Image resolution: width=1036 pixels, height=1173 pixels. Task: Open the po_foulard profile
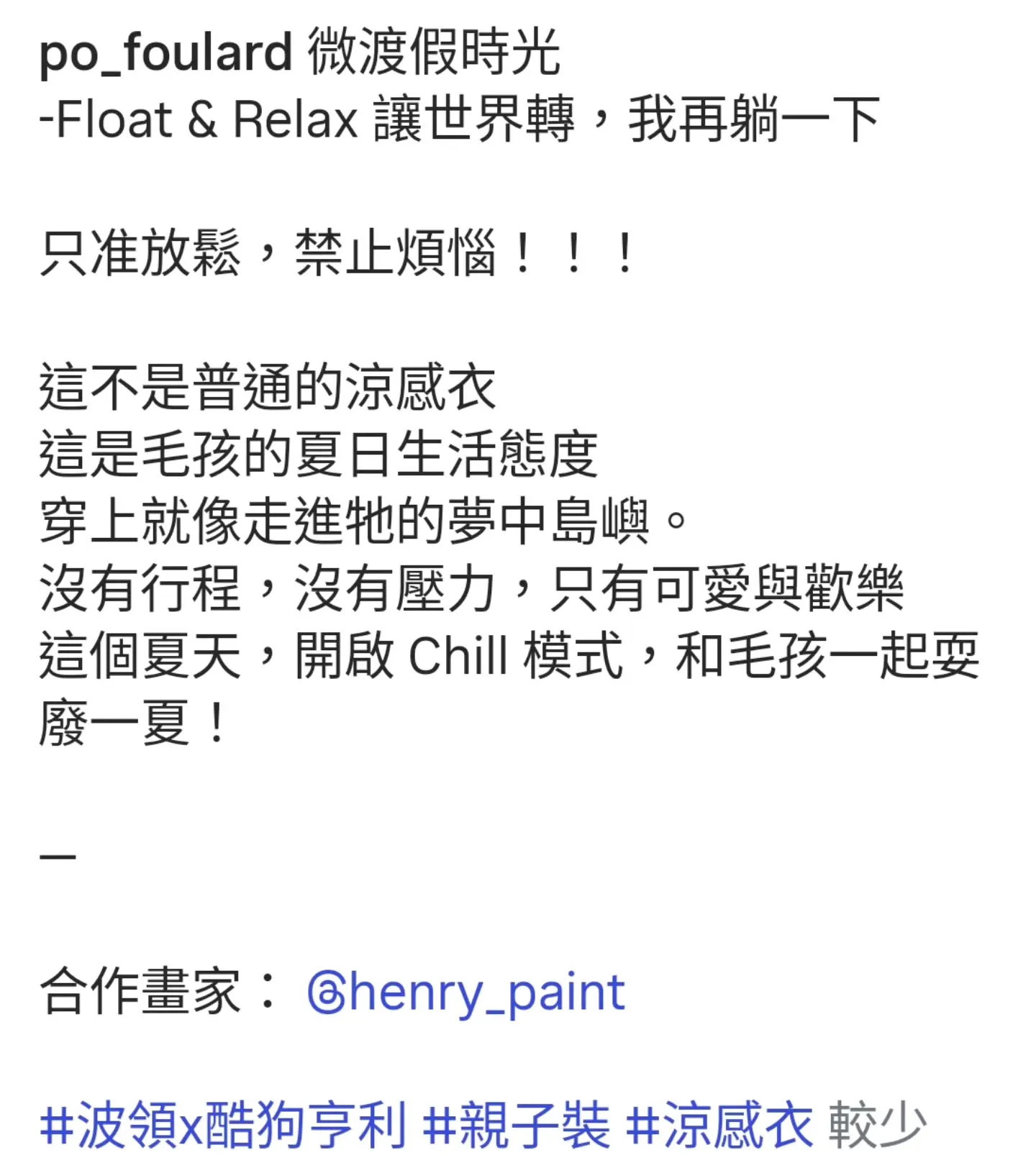tap(165, 53)
